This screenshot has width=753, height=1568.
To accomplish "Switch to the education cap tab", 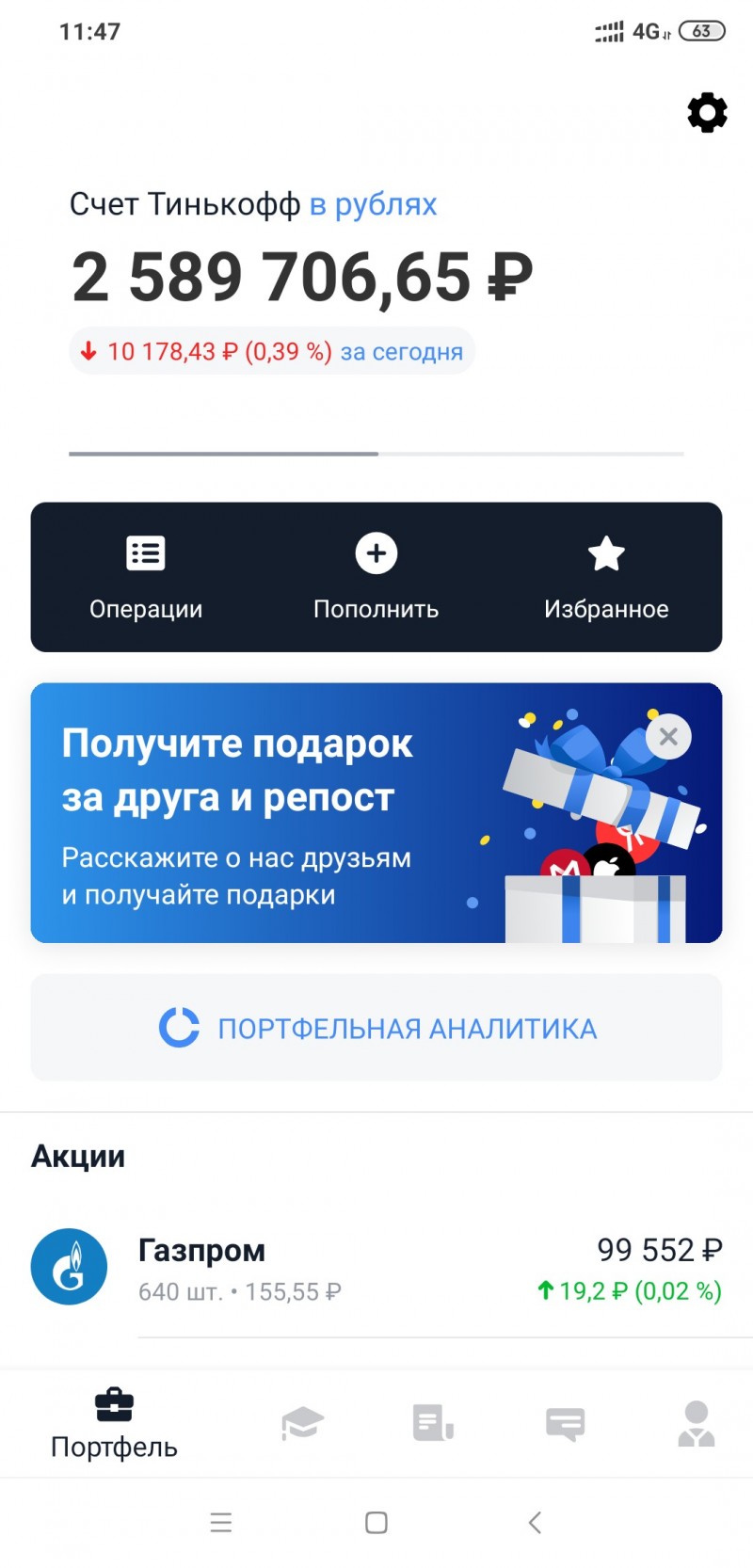I will (x=302, y=1423).
